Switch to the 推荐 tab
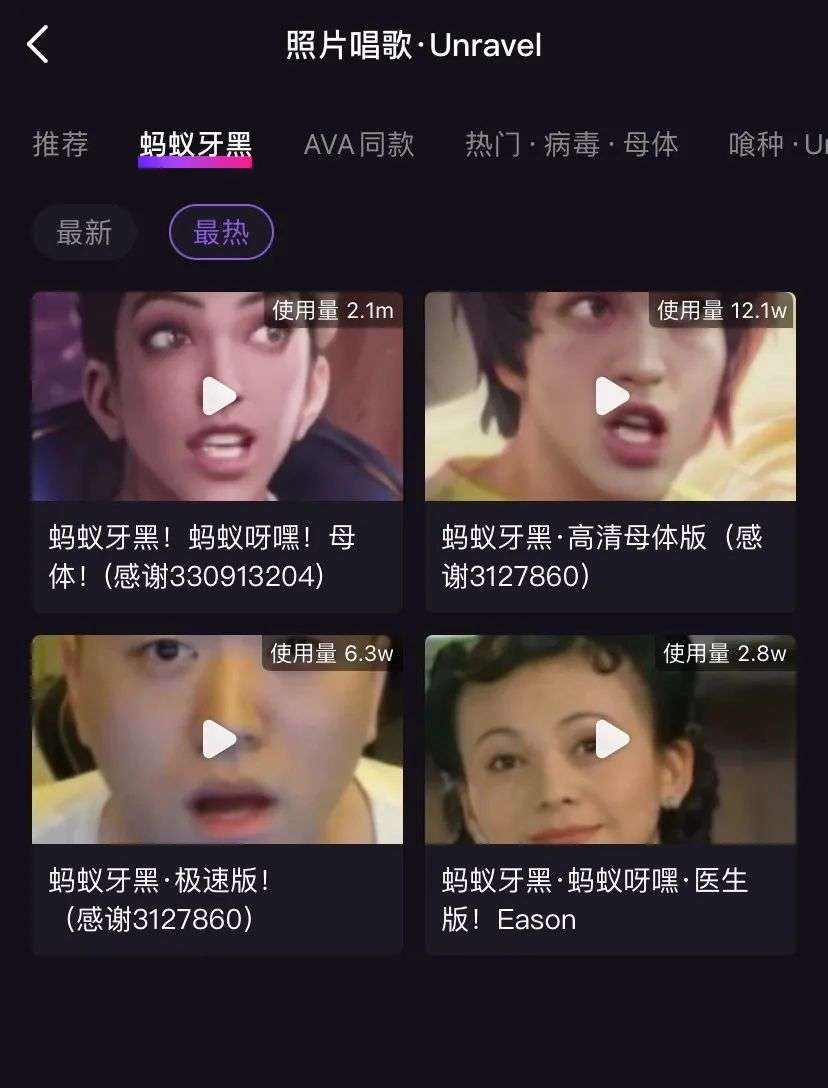The image size is (828, 1088). click(x=60, y=144)
